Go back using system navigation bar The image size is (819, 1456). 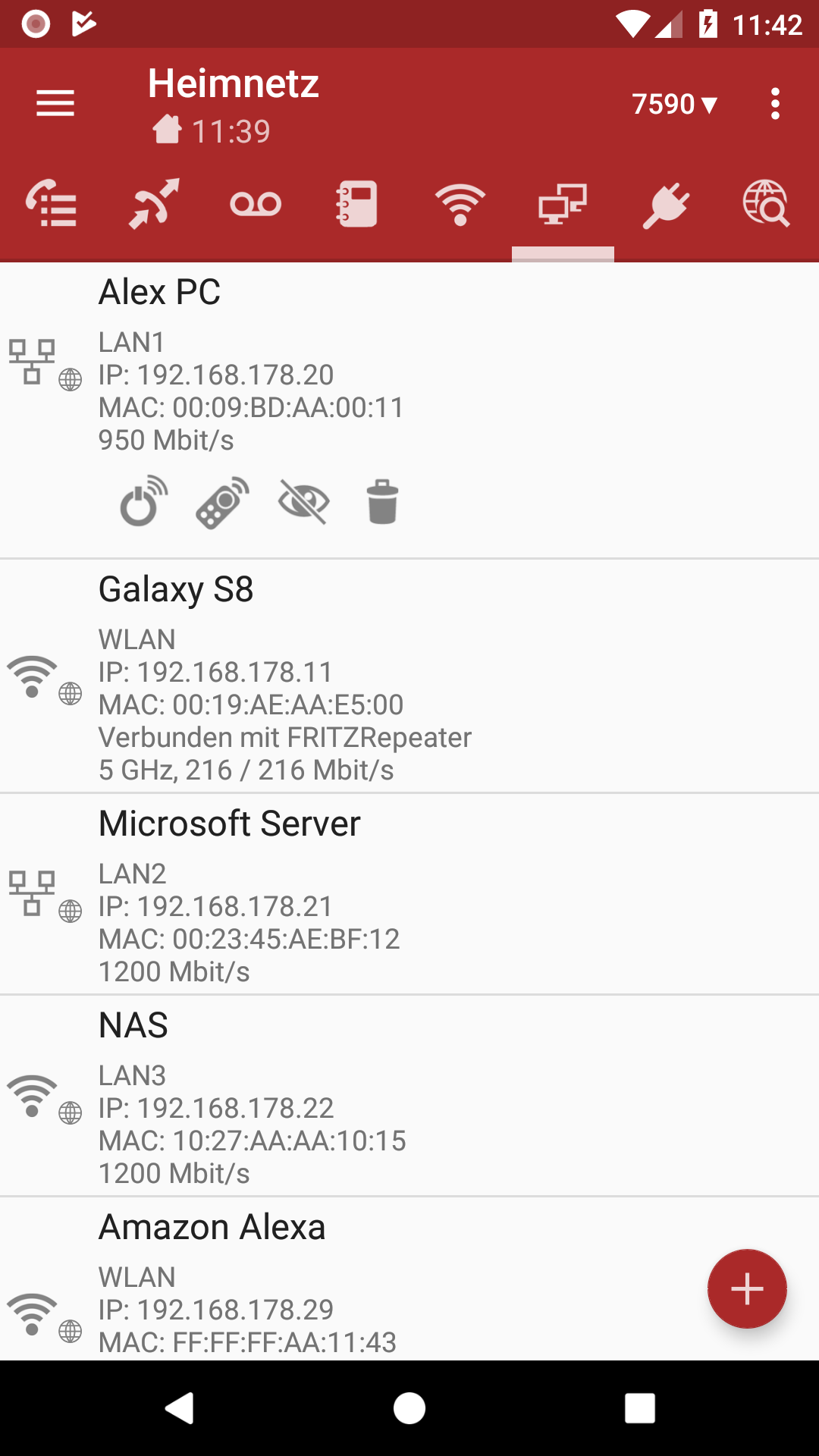[180, 1408]
